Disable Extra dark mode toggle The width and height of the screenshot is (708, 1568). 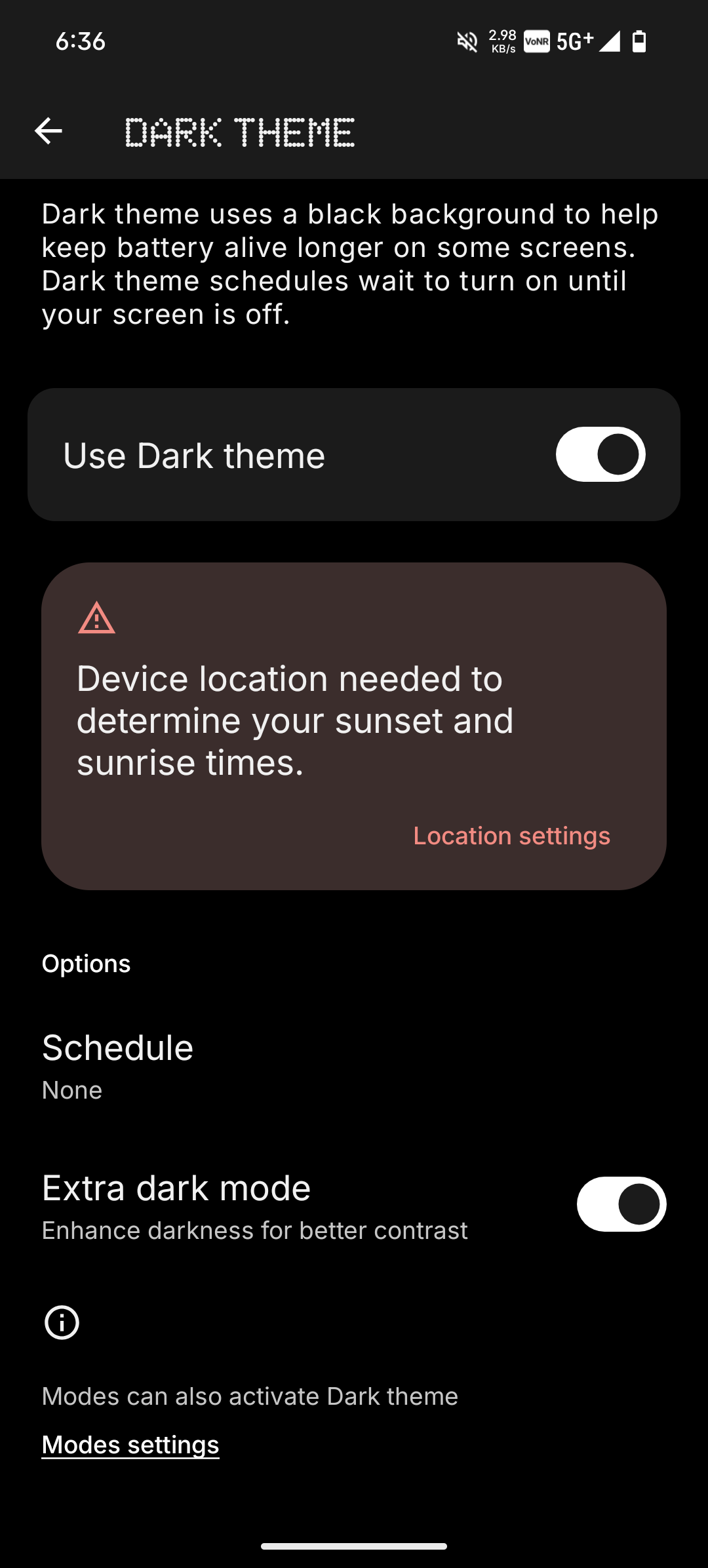tap(621, 1204)
